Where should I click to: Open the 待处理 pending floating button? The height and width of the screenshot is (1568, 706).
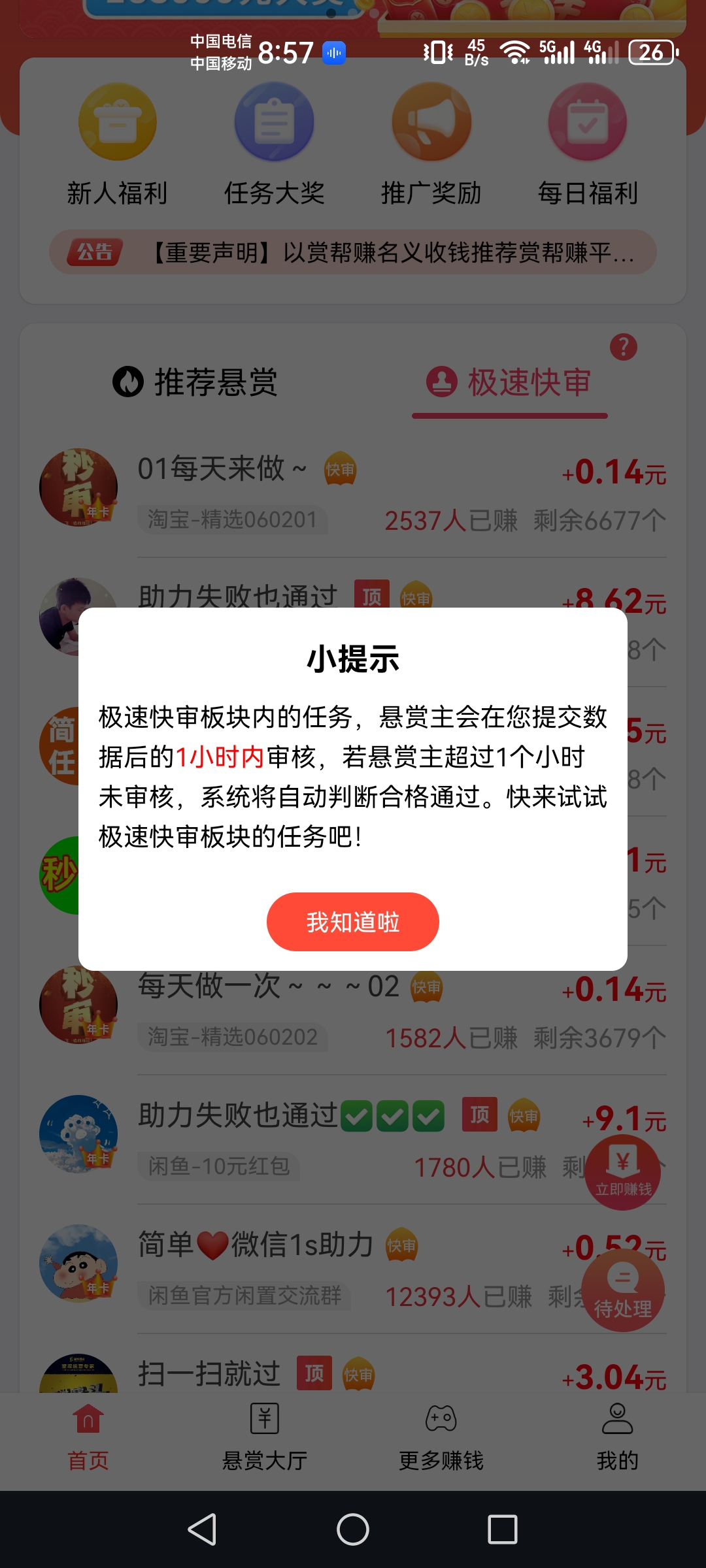(622, 1290)
